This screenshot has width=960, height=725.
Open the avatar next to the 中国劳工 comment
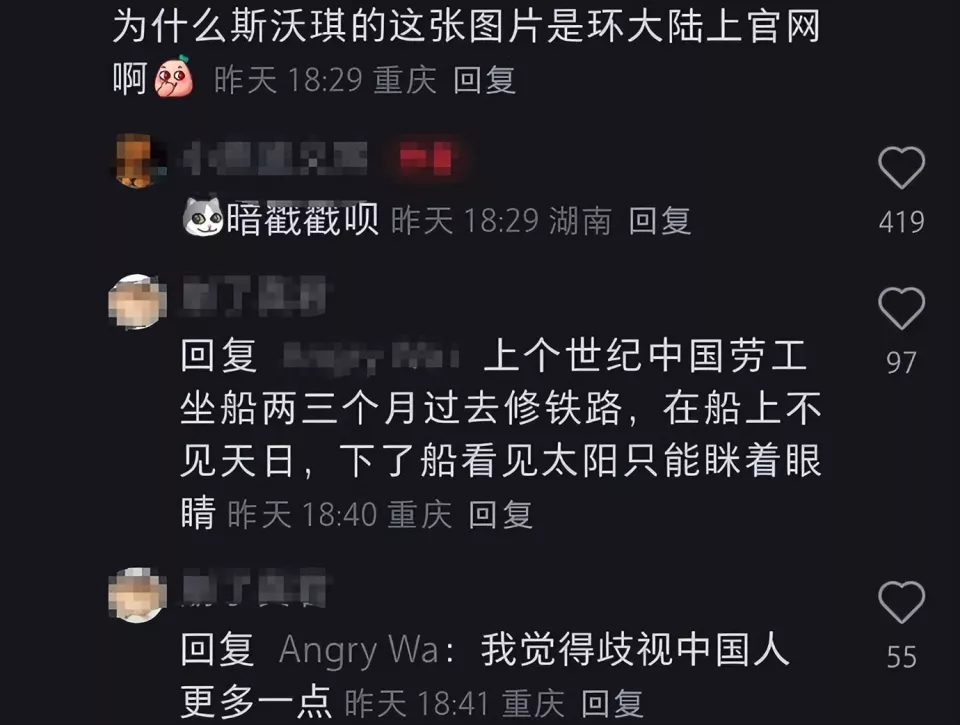[137, 301]
